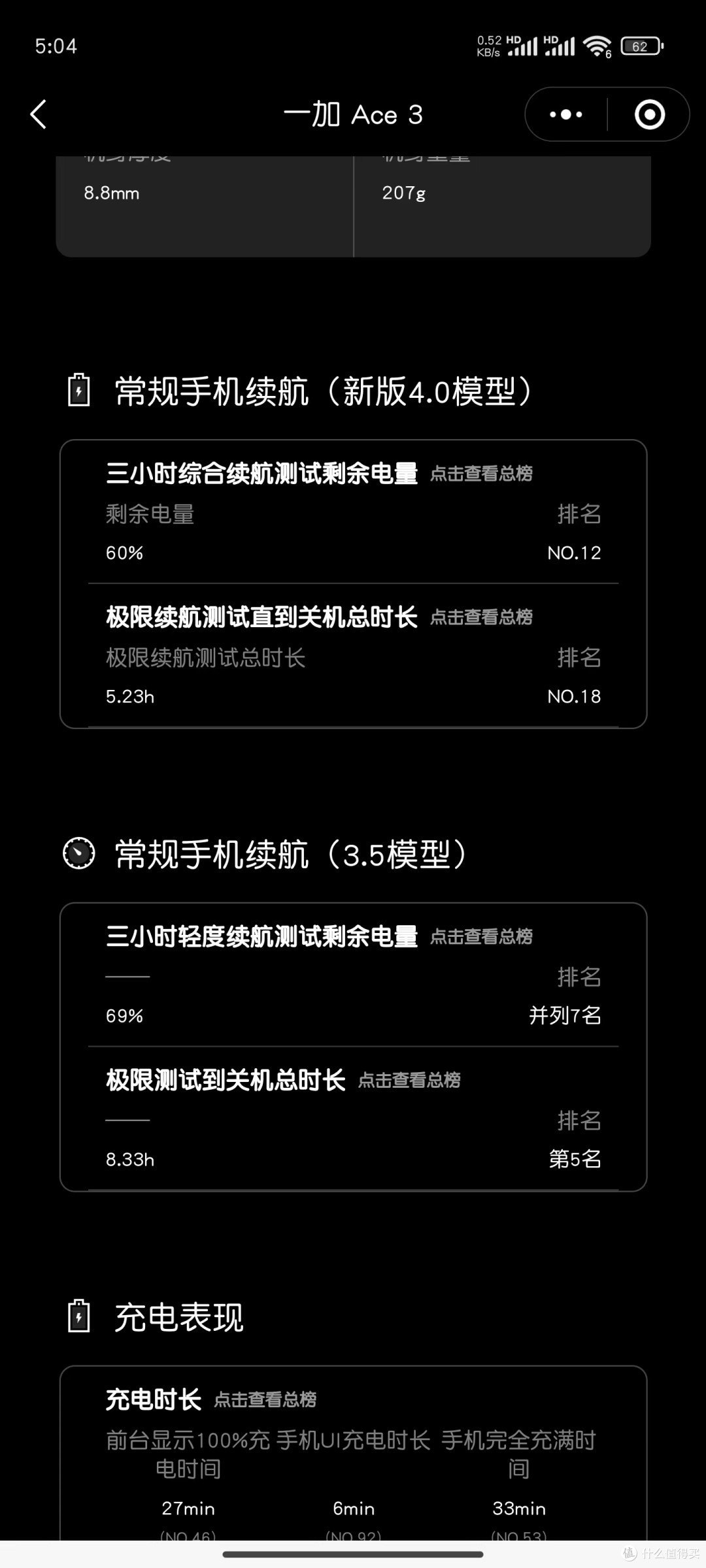Open 点击查看总榜 for 三小时综合续航测试剩余电量
The height and width of the screenshot is (1568, 706).
coord(482,473)
